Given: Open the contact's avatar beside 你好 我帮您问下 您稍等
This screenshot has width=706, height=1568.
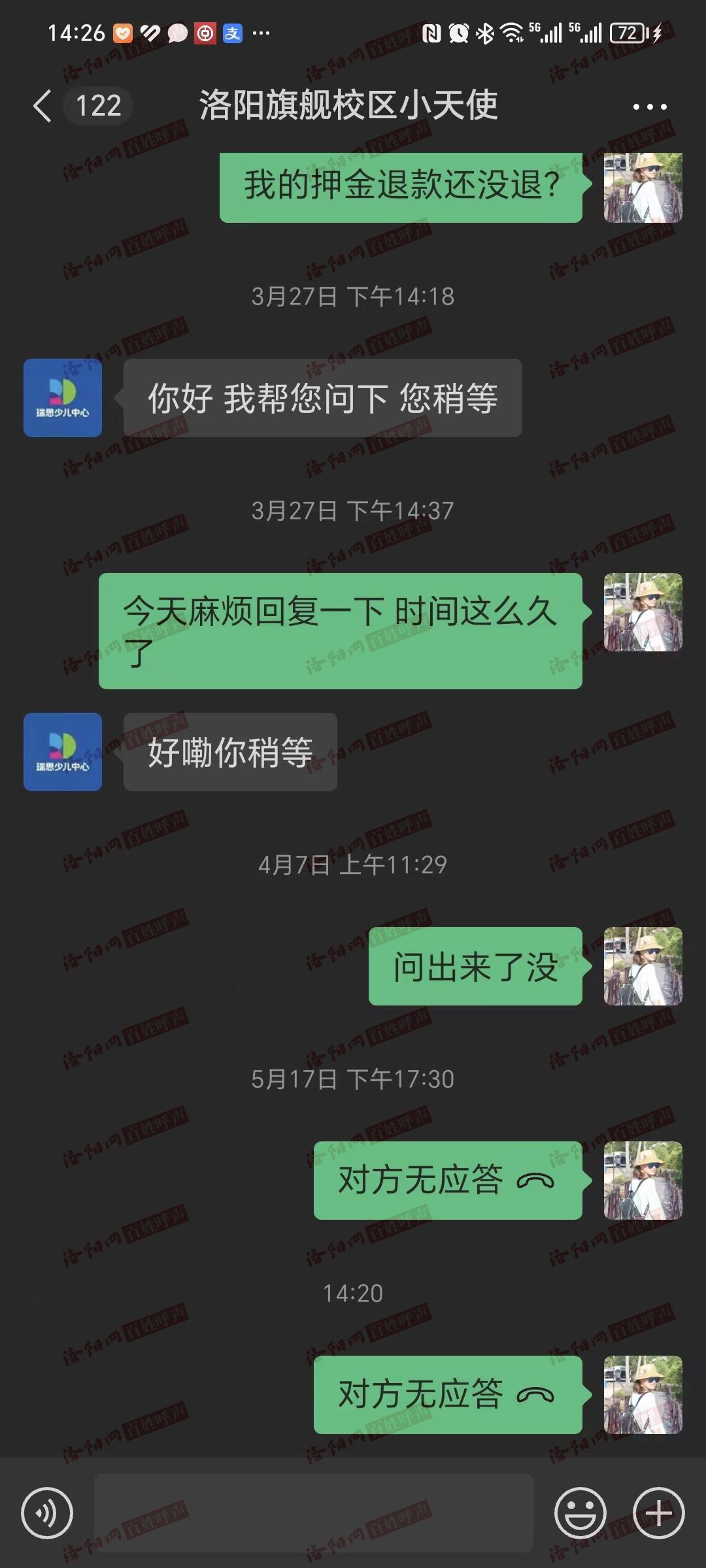Looking at the screenshot, I should point(63,398).
